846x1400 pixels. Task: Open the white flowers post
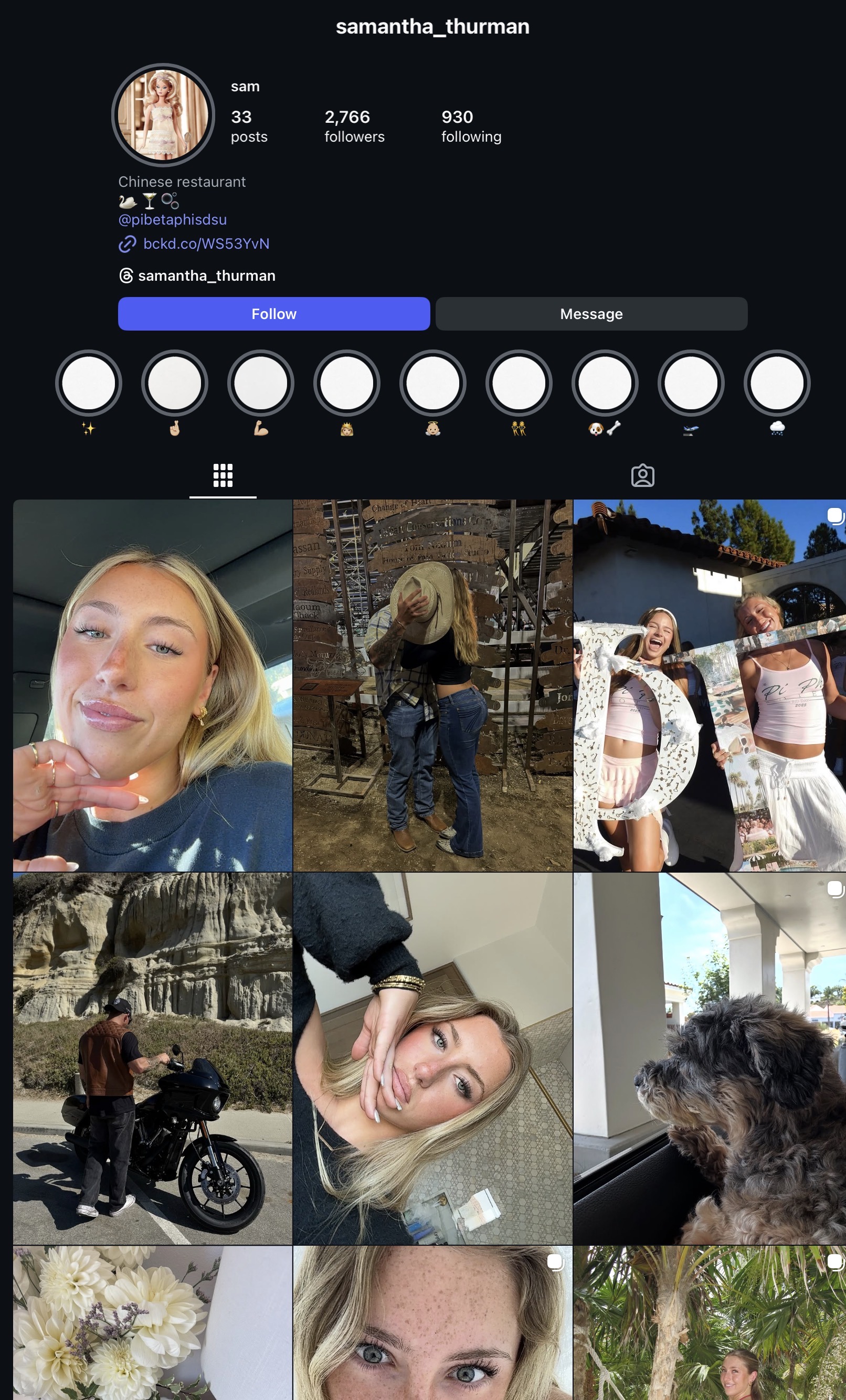tap(152, 1324)
